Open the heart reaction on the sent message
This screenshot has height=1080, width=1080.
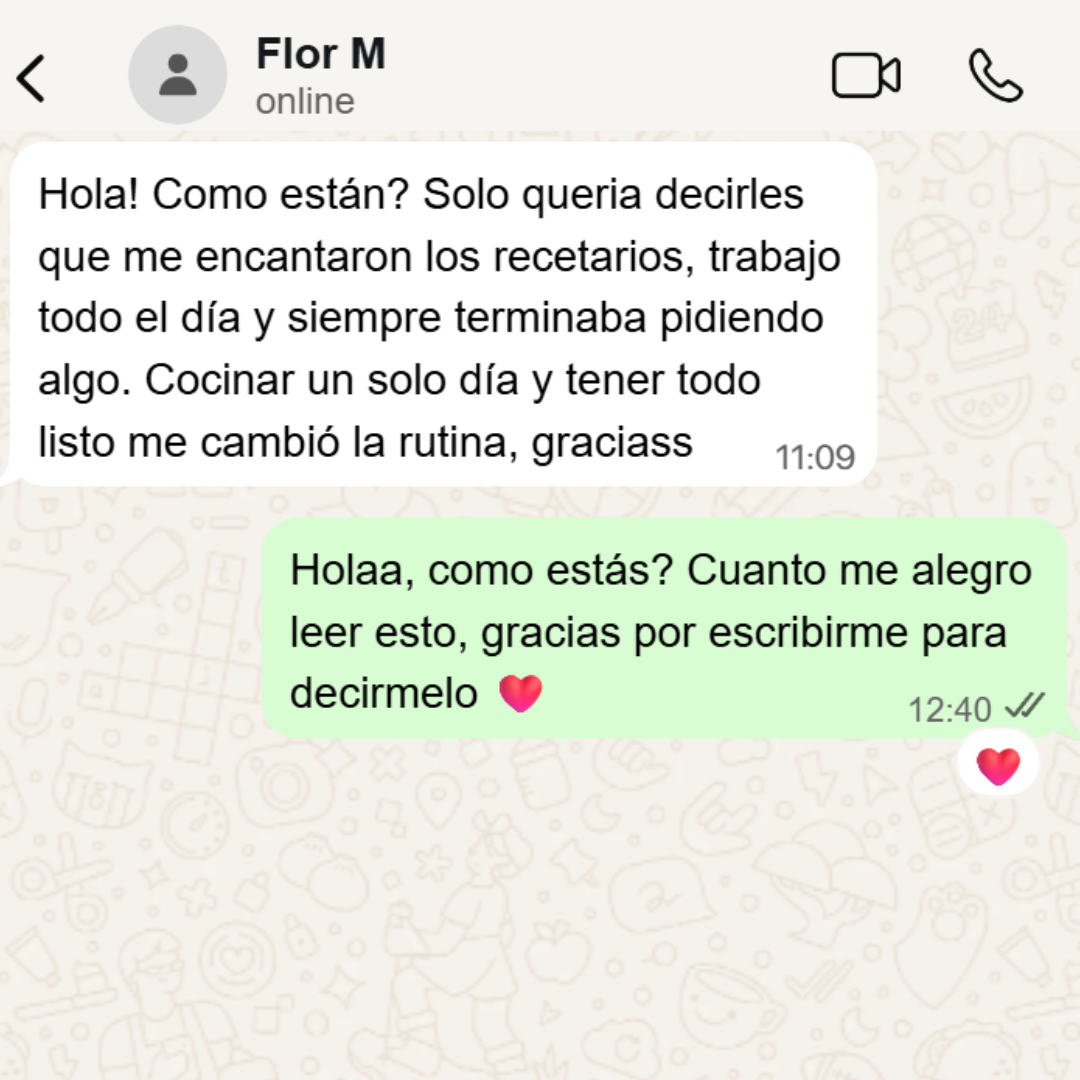click(x=997, y=766)
